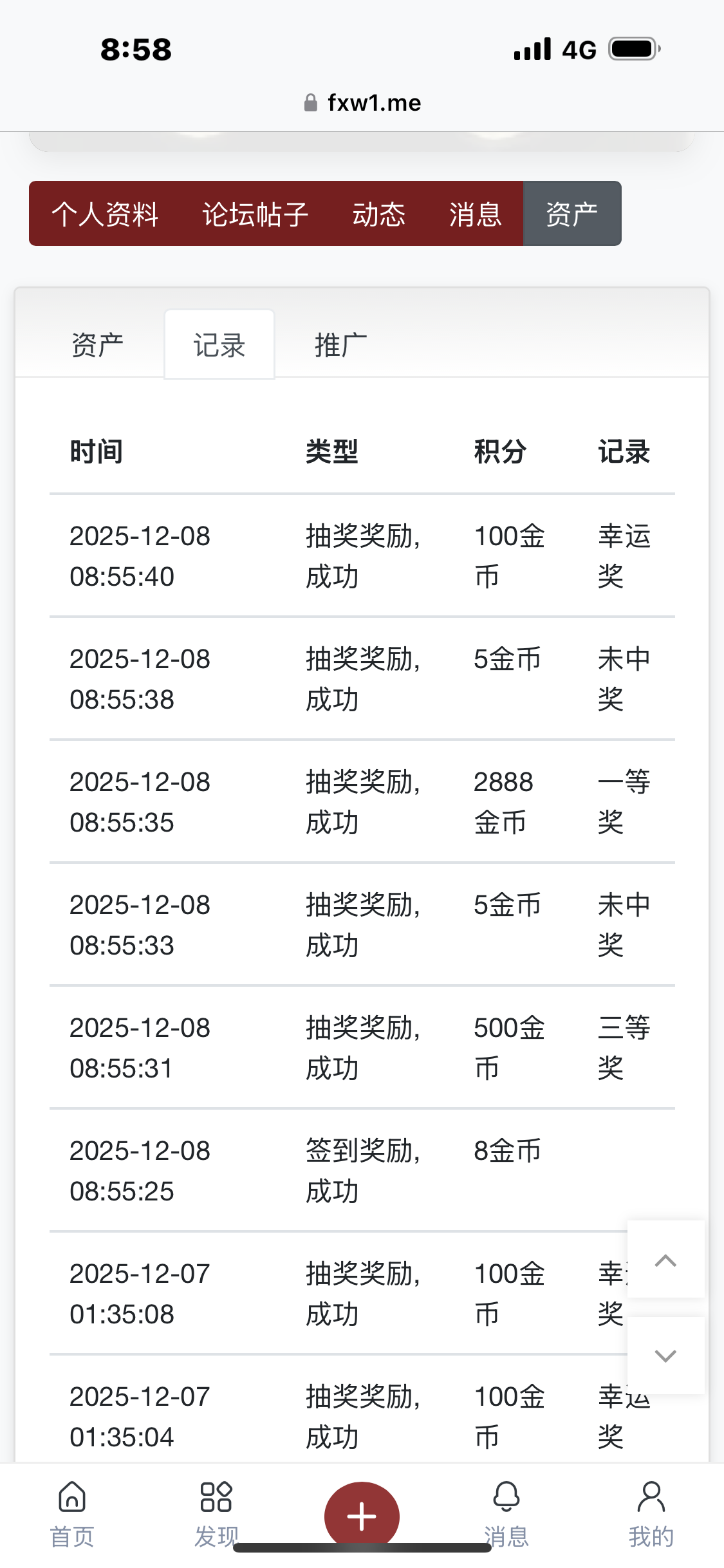This screenshot has width=724, height=1568.
Task: Open 发现 in bottom navigation
Action: tap(216, 1514)
